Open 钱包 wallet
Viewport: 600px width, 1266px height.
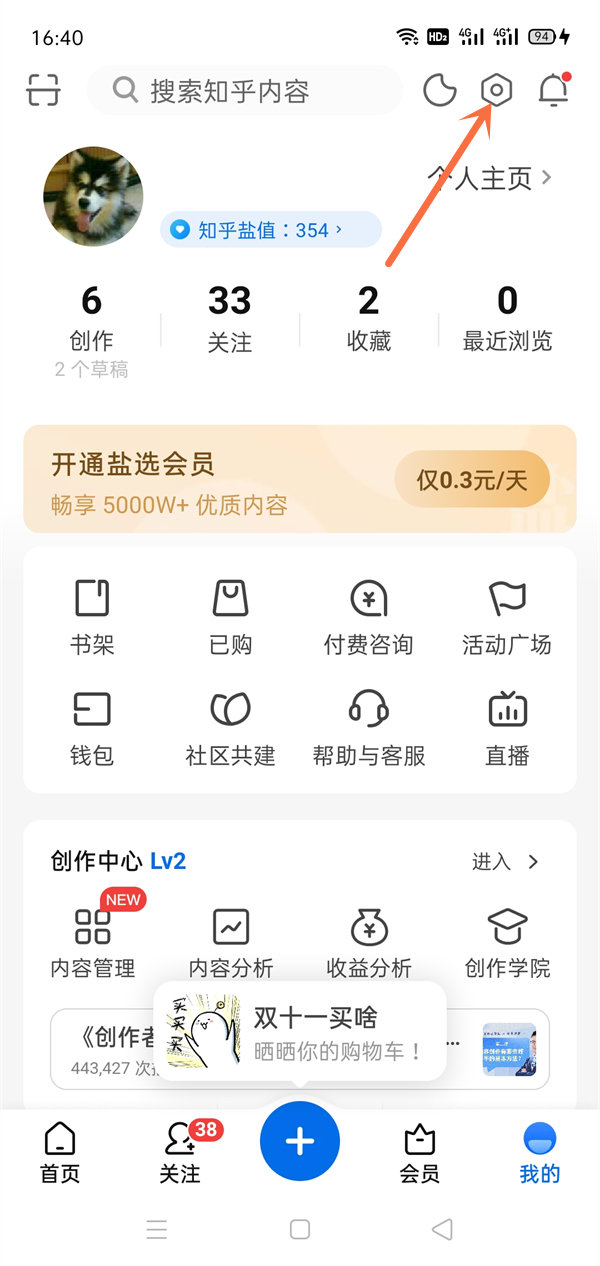tap(92, 728)
